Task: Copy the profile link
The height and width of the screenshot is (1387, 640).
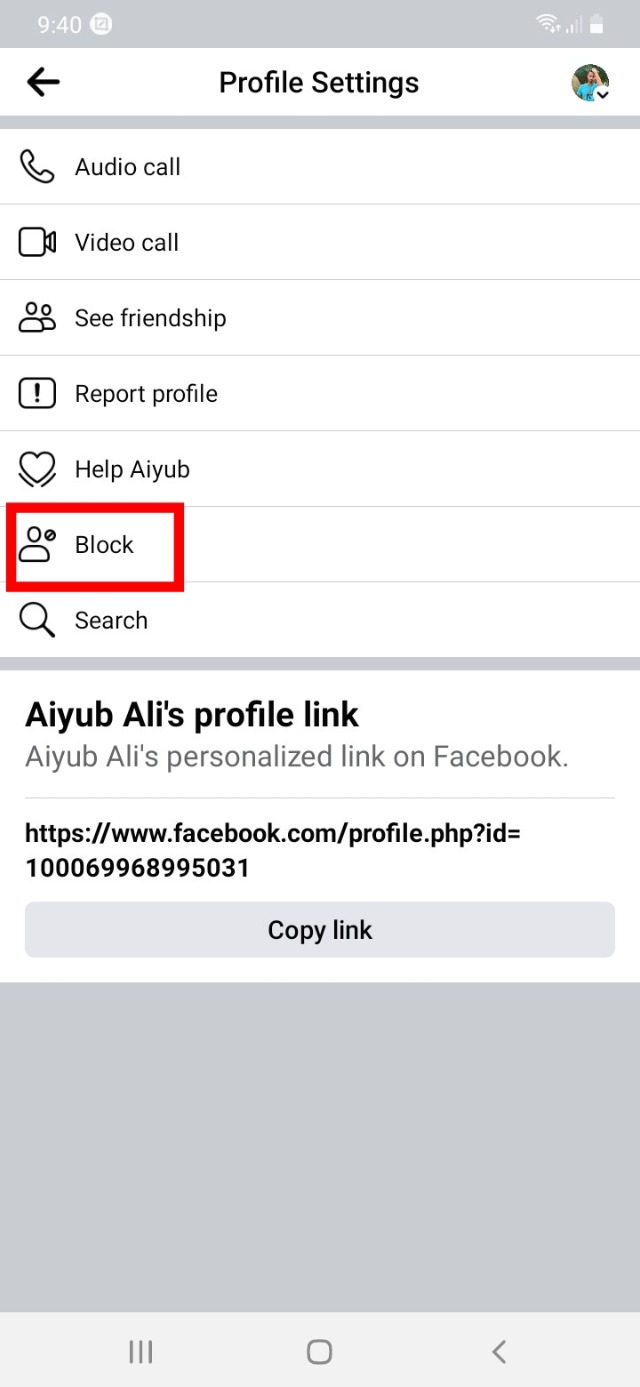Action: tap(320, 930)
